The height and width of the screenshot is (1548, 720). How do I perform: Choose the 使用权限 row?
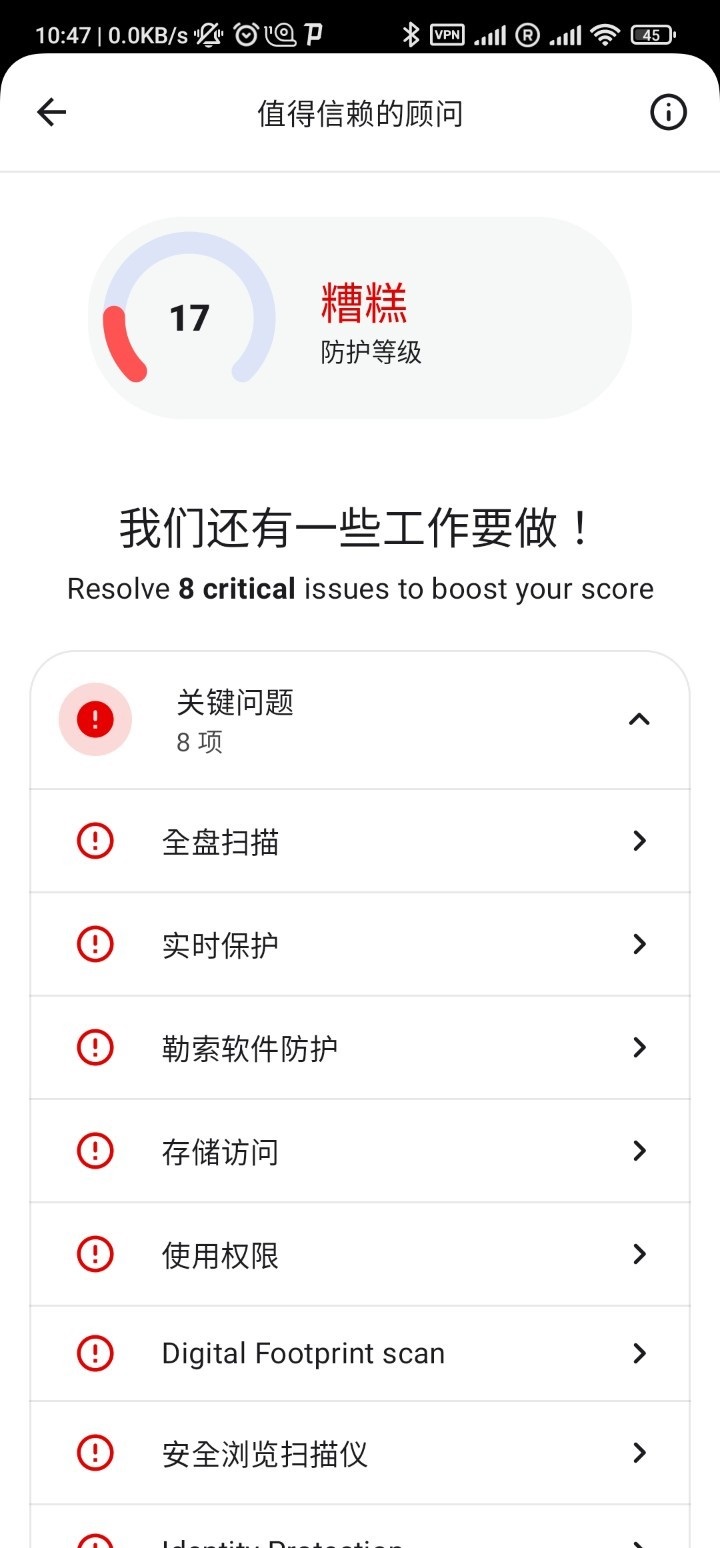(x=360, y=1255)
